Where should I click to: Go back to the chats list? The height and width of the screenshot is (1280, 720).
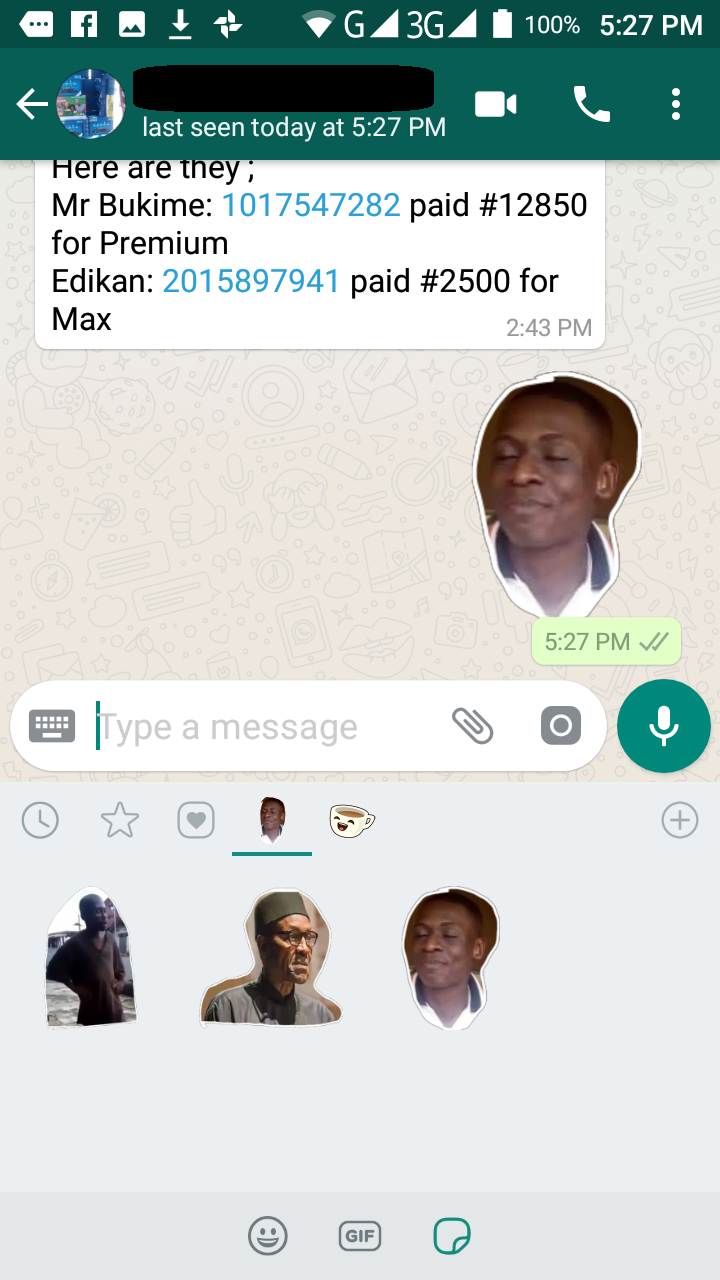tap(31, 104)
